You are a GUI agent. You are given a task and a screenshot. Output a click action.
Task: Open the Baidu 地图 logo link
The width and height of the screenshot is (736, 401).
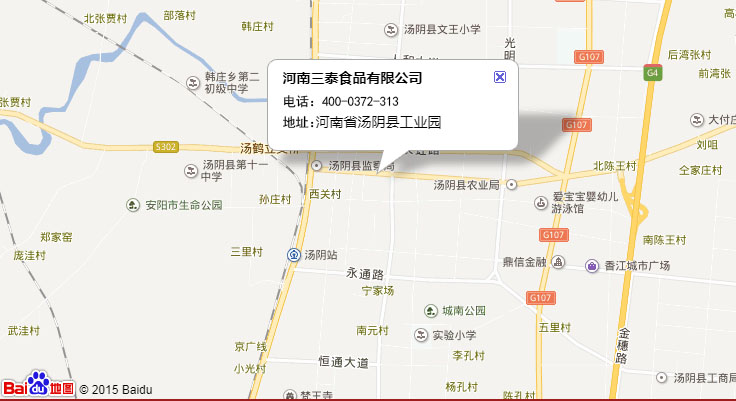[x=37, y=387]
